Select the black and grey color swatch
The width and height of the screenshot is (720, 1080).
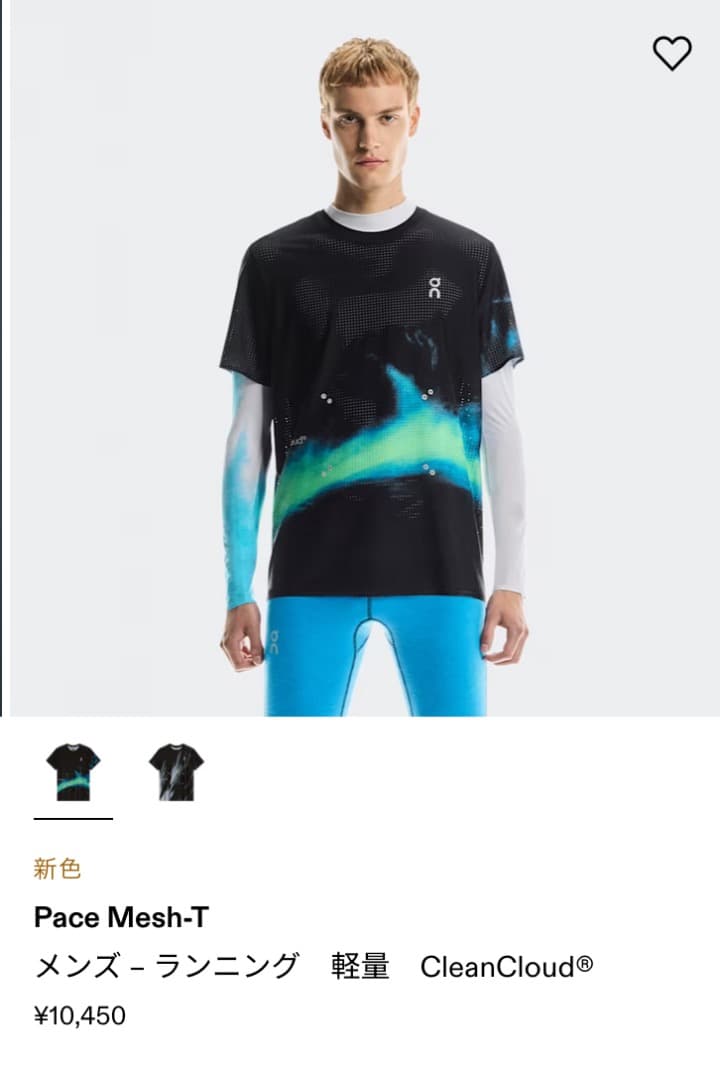[176, 772]
